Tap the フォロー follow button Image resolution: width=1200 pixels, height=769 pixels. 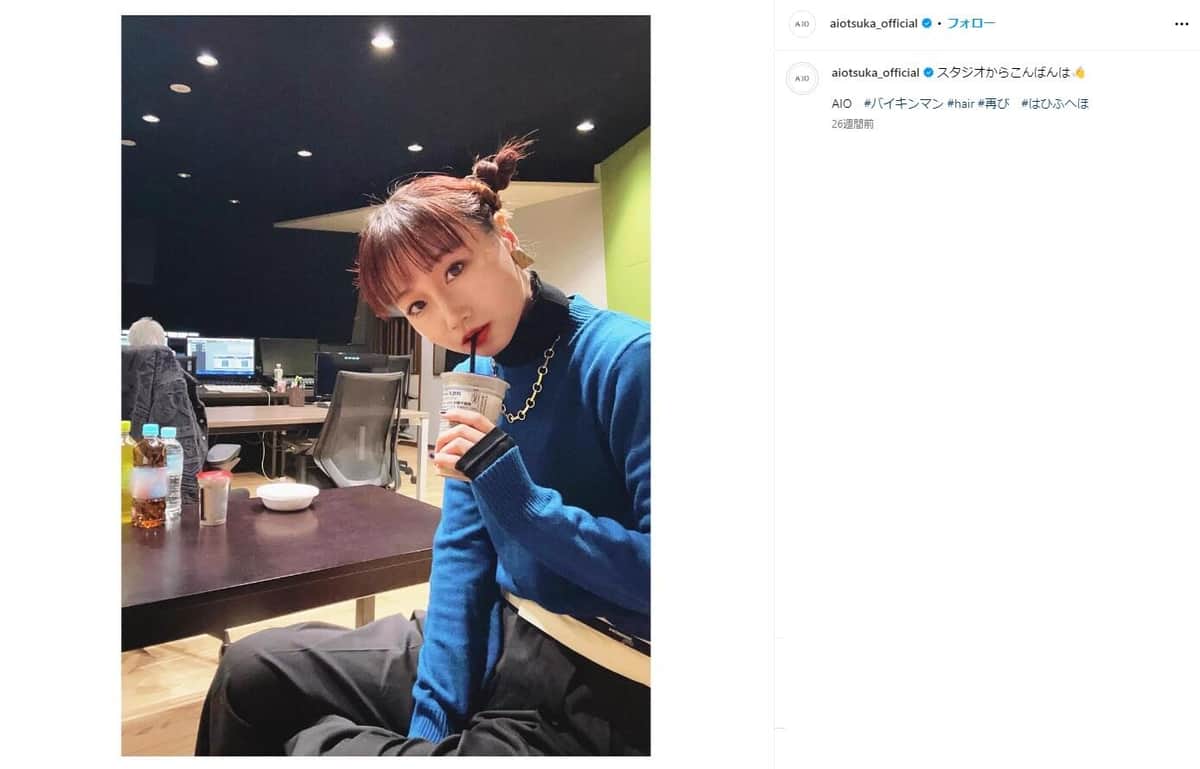970,23
